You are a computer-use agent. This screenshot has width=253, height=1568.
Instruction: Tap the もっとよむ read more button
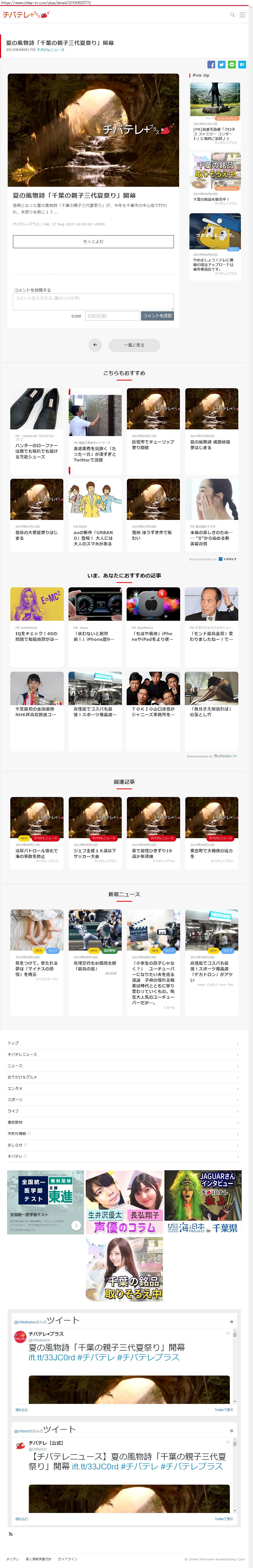93,242
